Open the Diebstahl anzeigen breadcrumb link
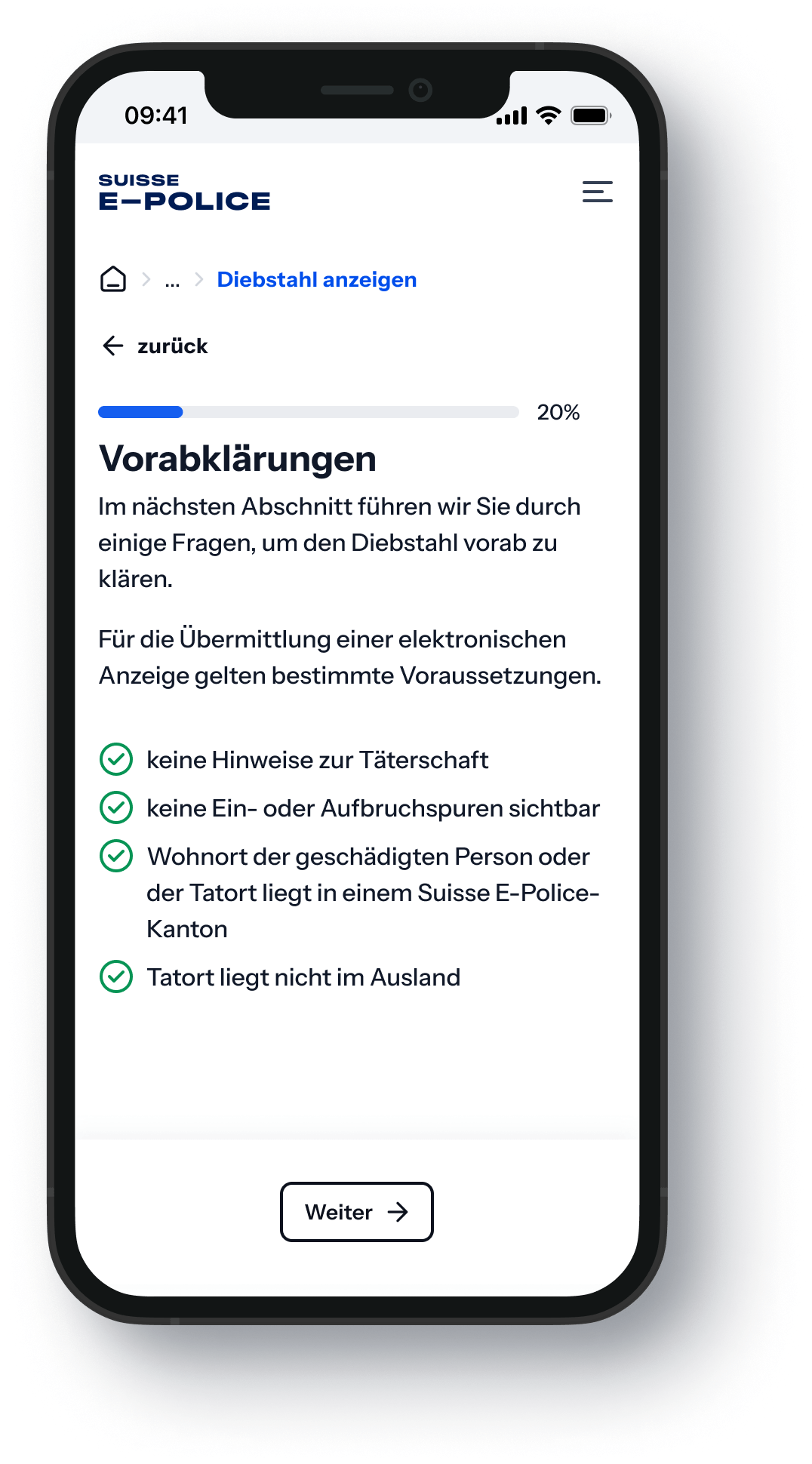Image resolution: width=812 pixels, height=1464 pixels. [316, 279]
